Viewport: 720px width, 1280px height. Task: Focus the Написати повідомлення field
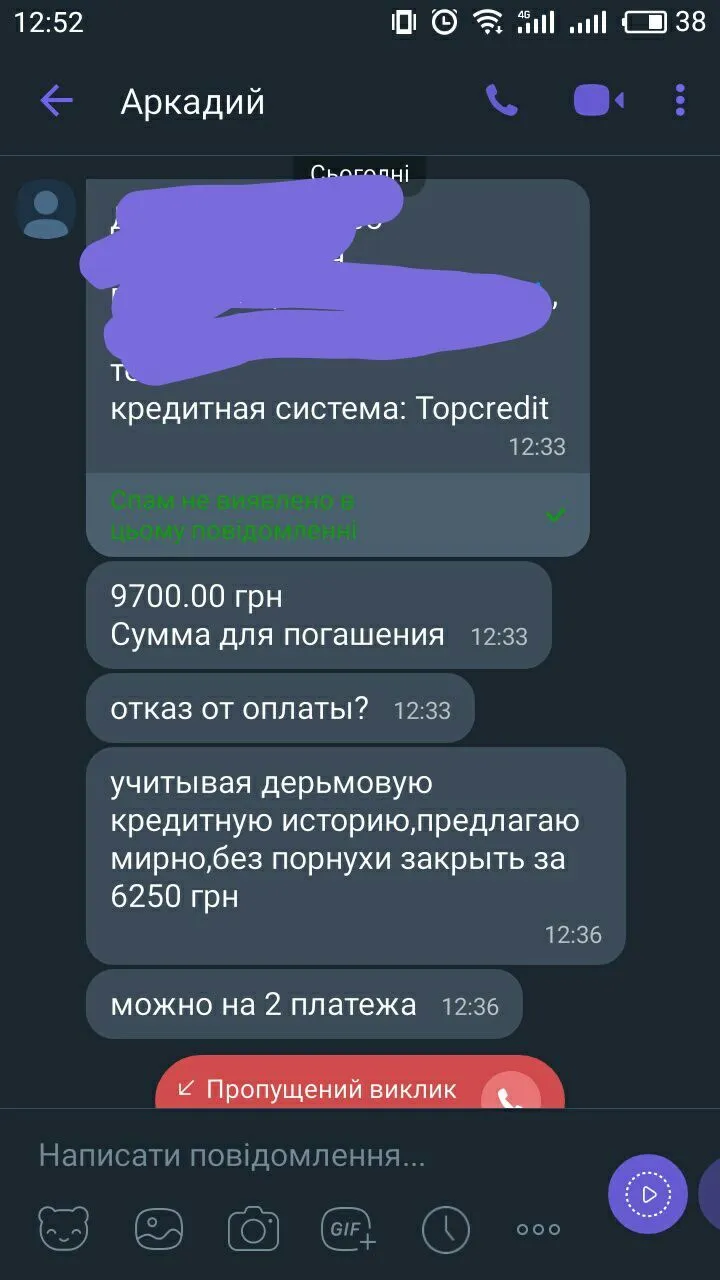[x=300, y=1157]
